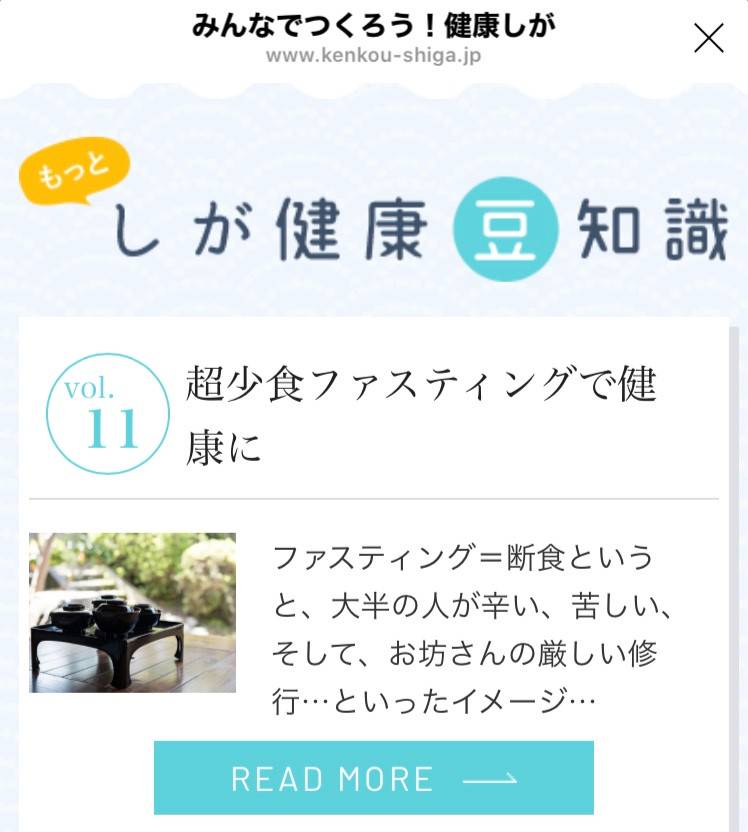Tap READ MORE for the fasting article

373,778
